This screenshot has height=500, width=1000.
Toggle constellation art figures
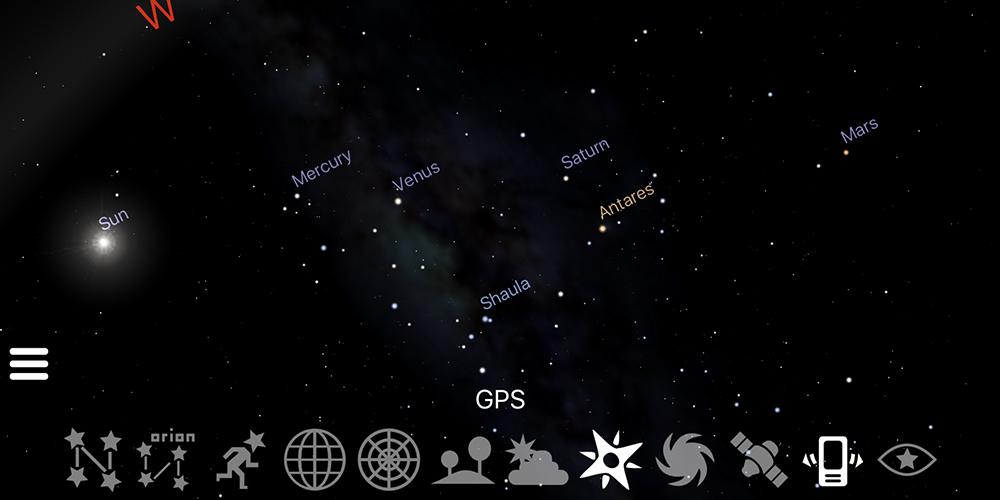click(x=241, y=459)
